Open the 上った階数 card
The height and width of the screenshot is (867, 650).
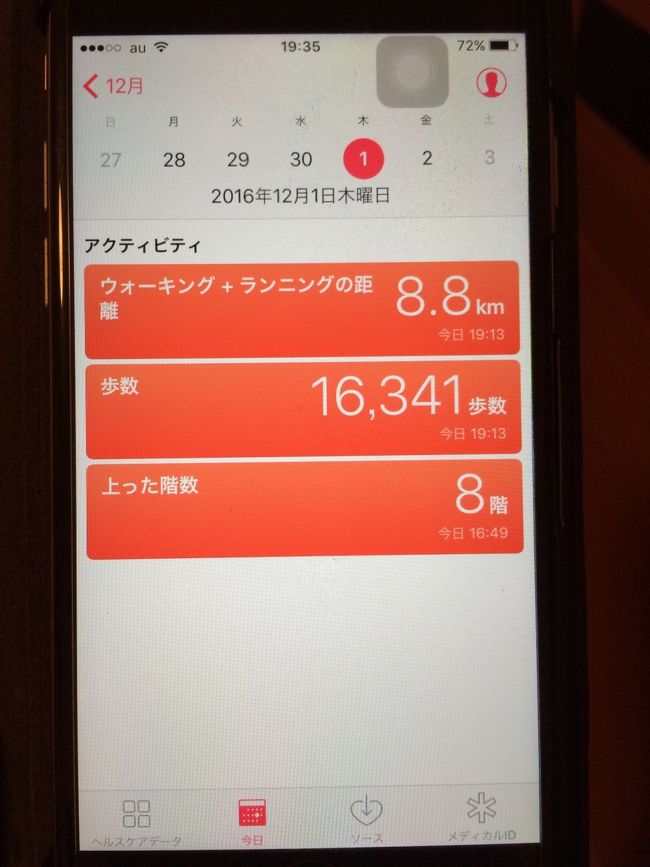pyautogui.click(x=302, y=508)
